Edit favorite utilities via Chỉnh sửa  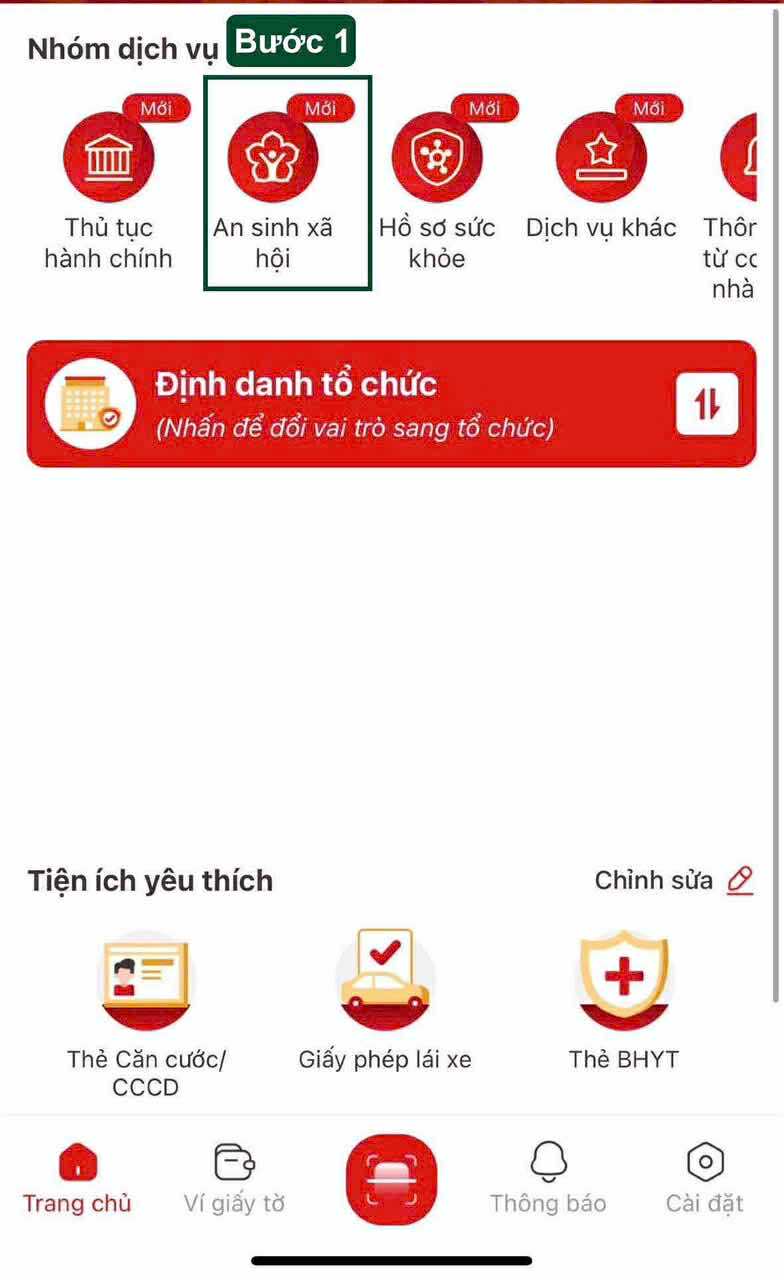click(x=673, y=880)
